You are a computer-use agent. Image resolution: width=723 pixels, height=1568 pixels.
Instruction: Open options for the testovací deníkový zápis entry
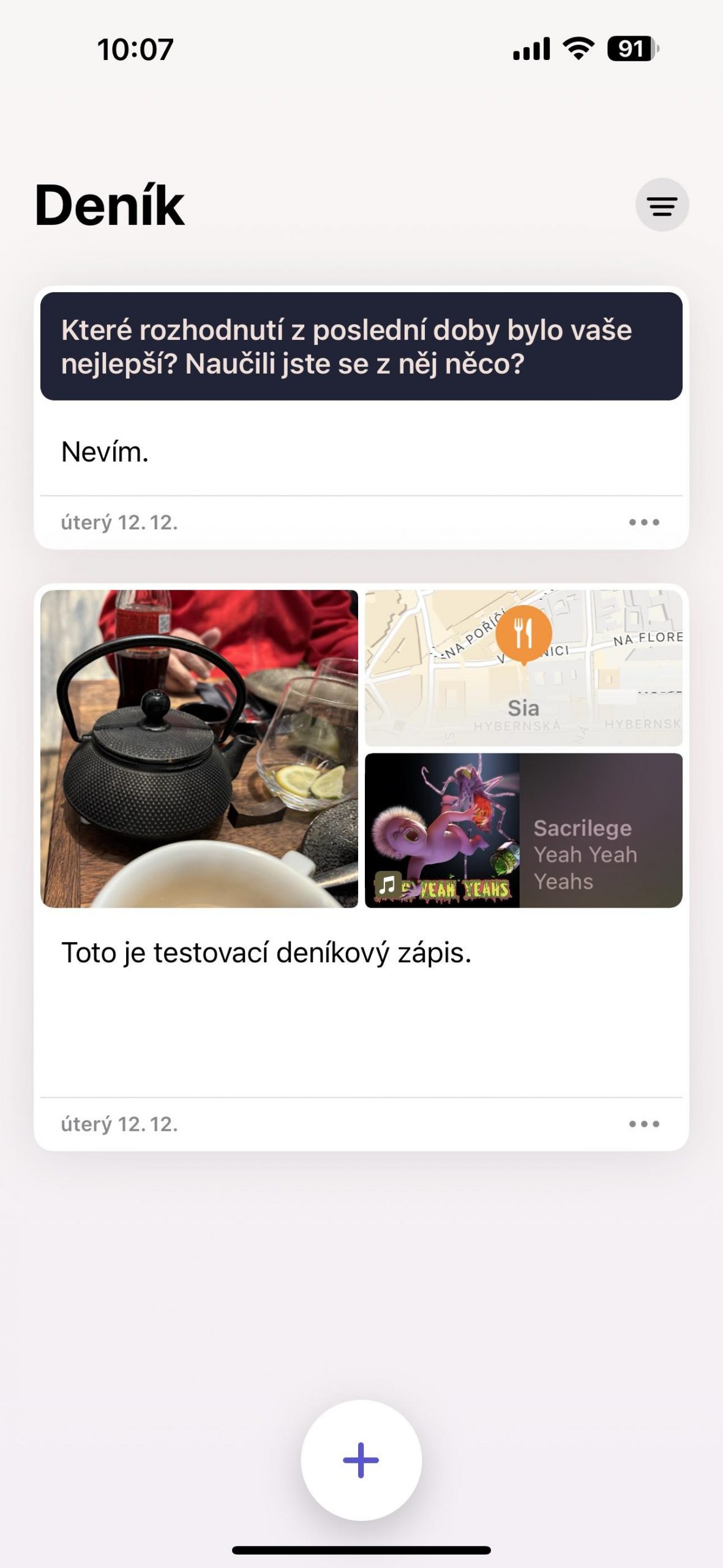point(644,1124)
